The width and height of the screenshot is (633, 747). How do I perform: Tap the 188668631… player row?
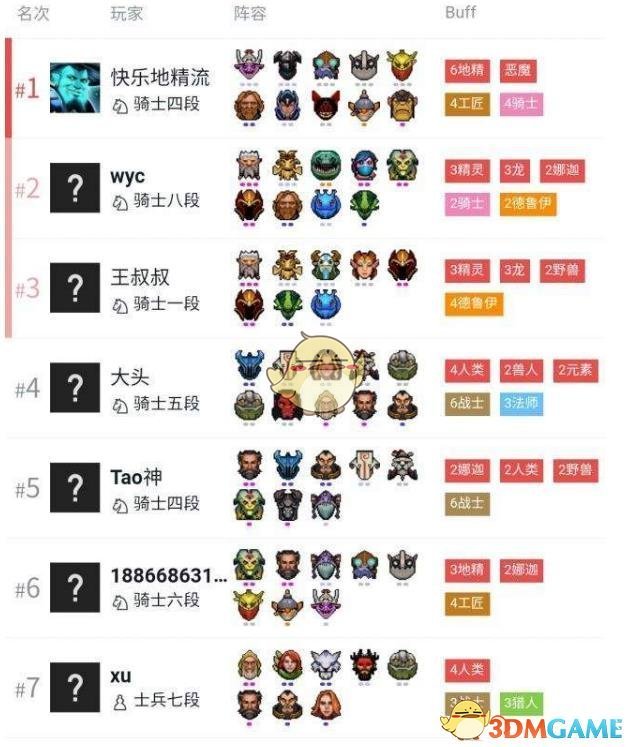(168, 576)
